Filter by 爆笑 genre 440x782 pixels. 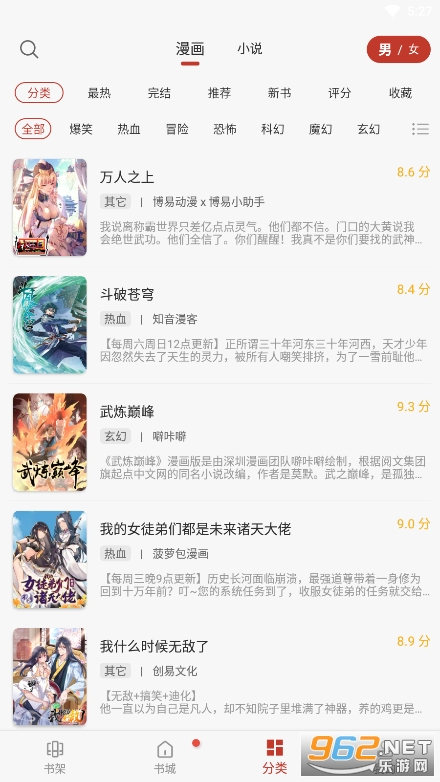pyautogui.click(x=81, y=129)
